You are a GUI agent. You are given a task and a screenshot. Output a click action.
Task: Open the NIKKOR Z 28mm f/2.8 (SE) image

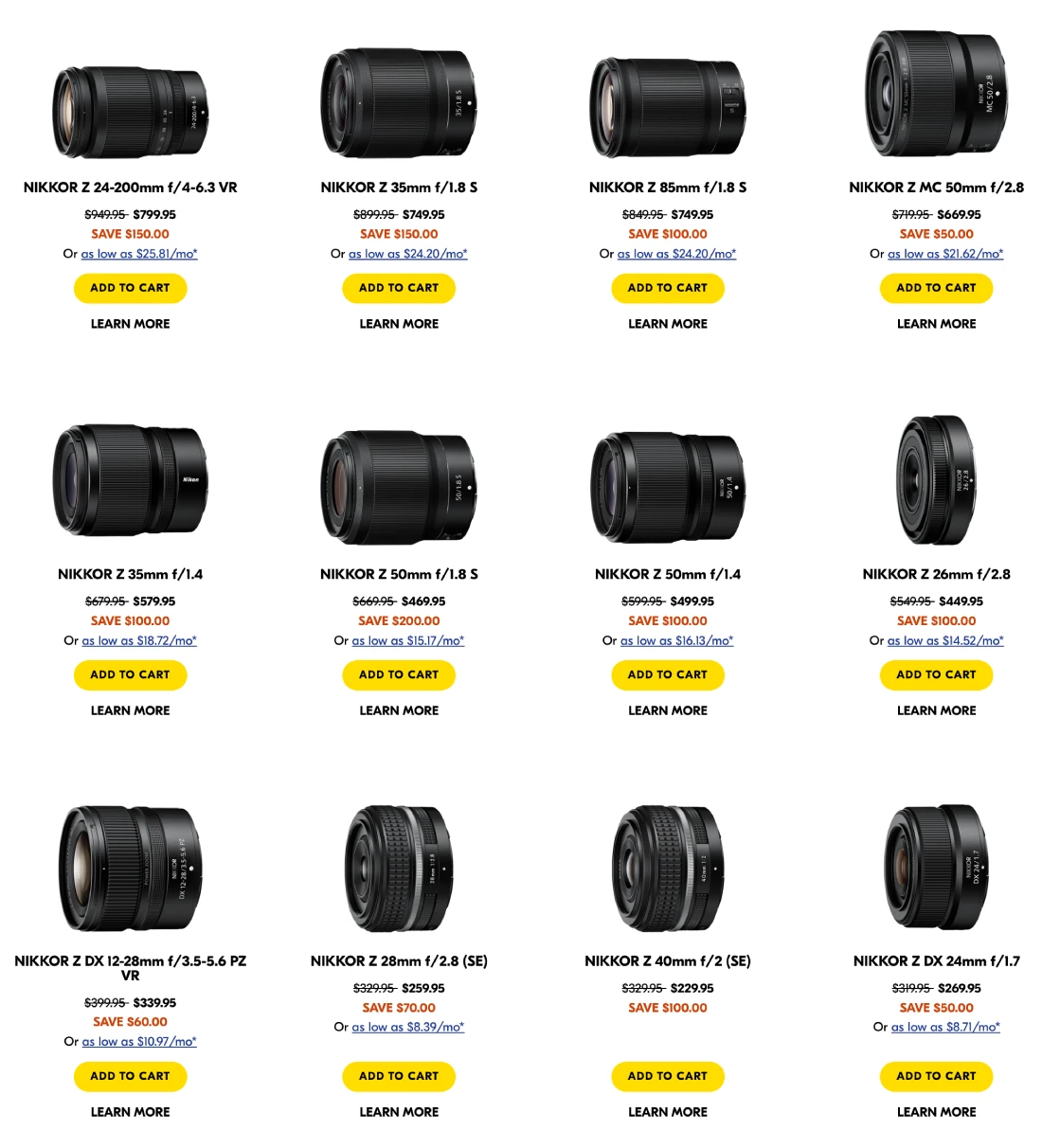(x=399, y=870)
